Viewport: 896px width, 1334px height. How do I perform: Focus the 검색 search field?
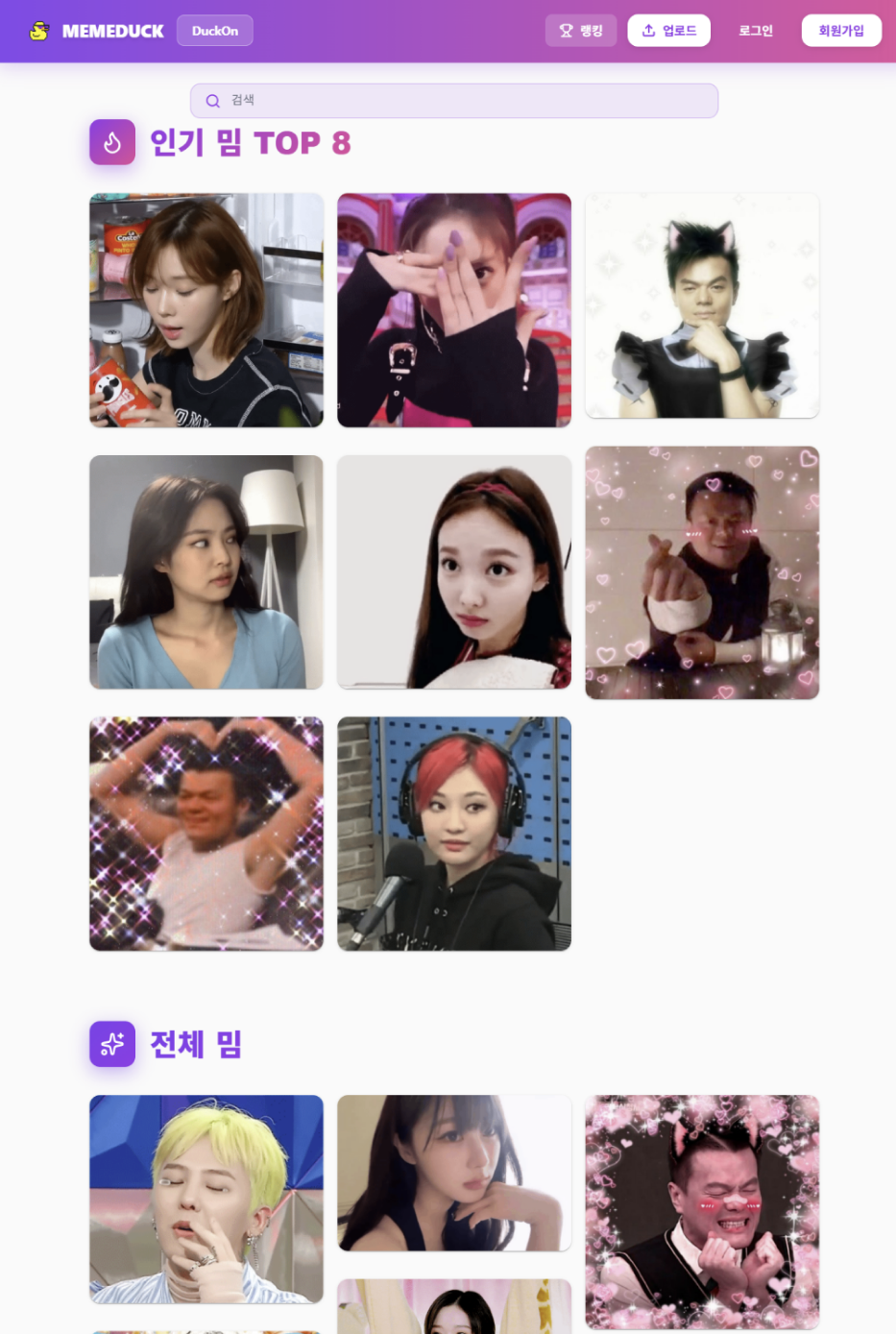coord(454,100)
